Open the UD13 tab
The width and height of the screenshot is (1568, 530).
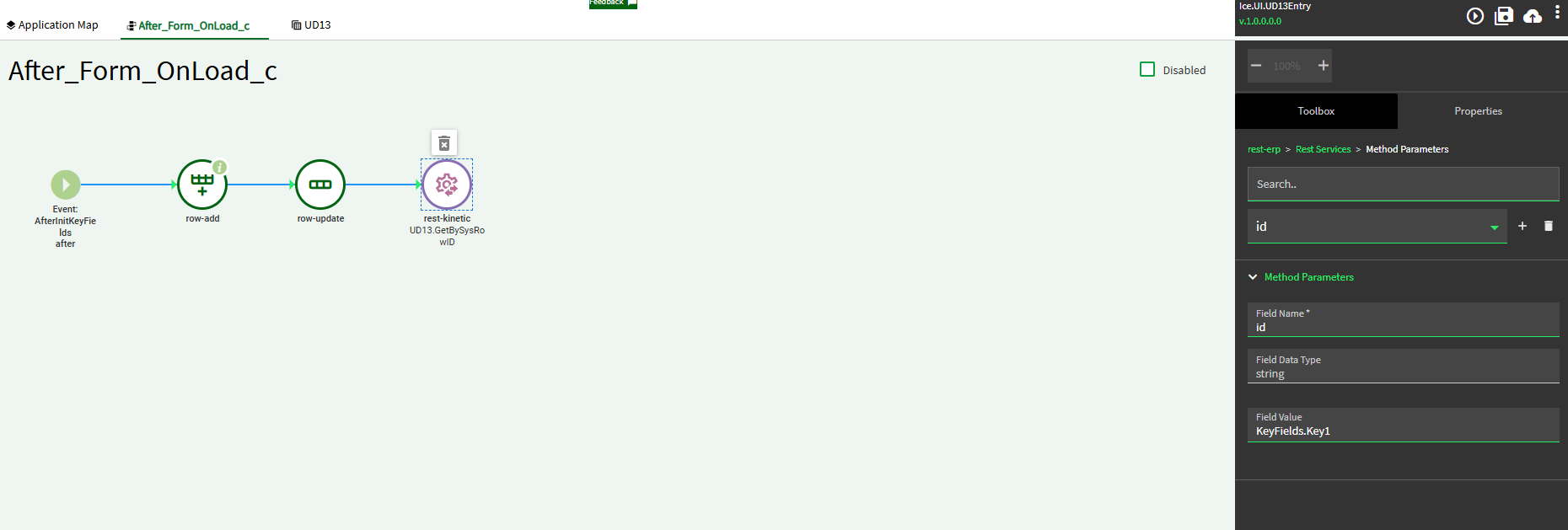click(x=311, y=25)
